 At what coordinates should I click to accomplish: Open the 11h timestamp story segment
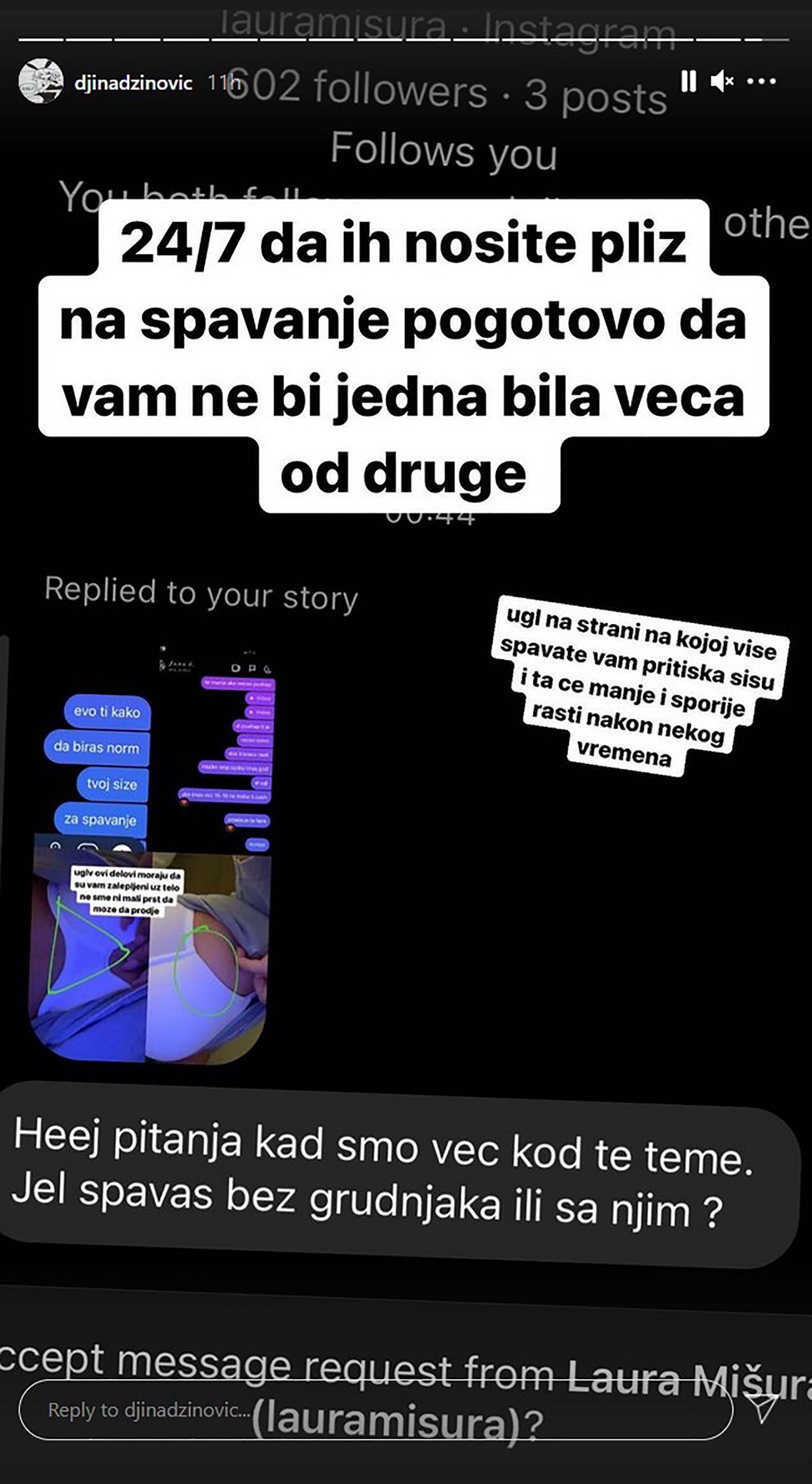pyautogui.click(x=221, y=83)
